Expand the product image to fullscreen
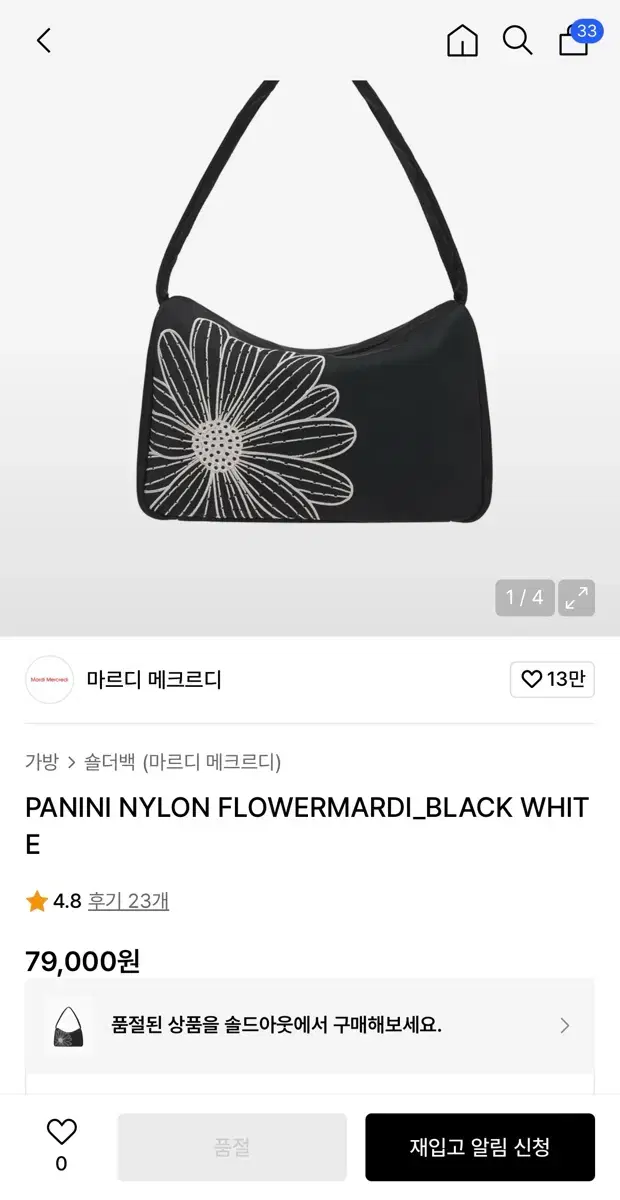 click(576, 598)
